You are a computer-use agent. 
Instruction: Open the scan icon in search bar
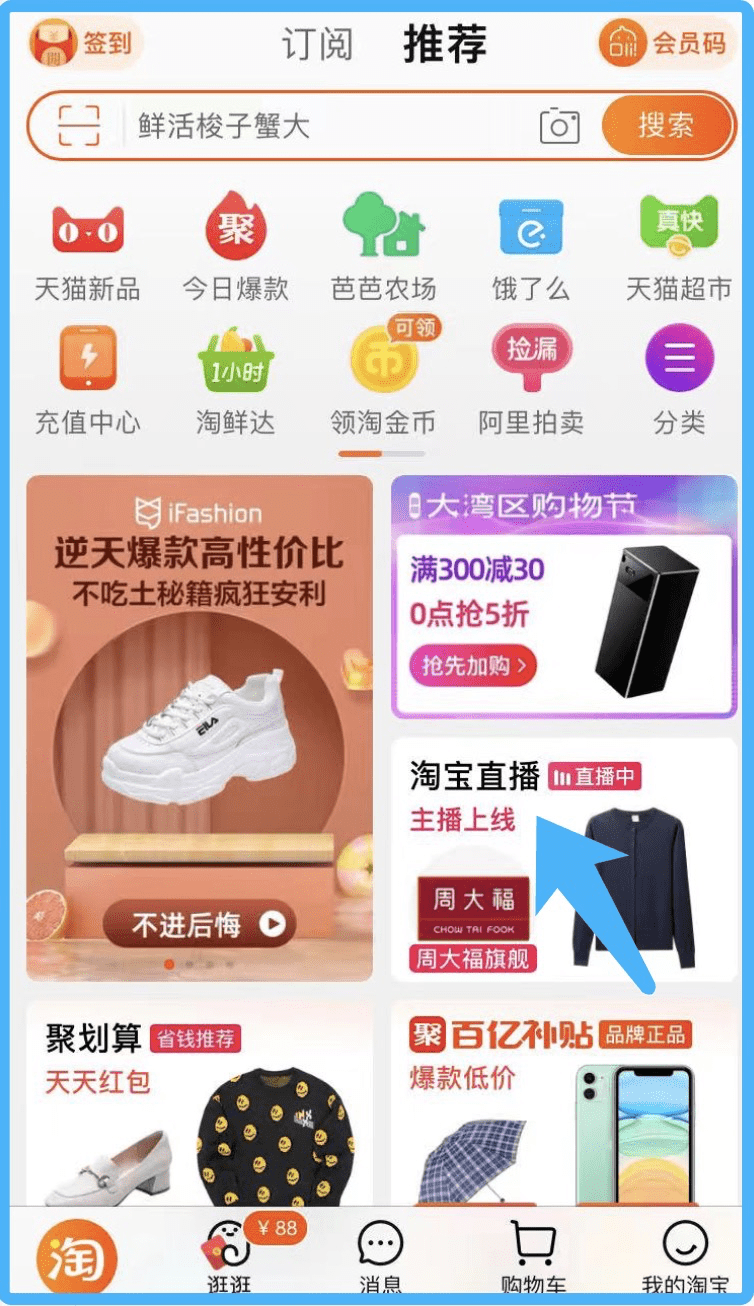79,126
